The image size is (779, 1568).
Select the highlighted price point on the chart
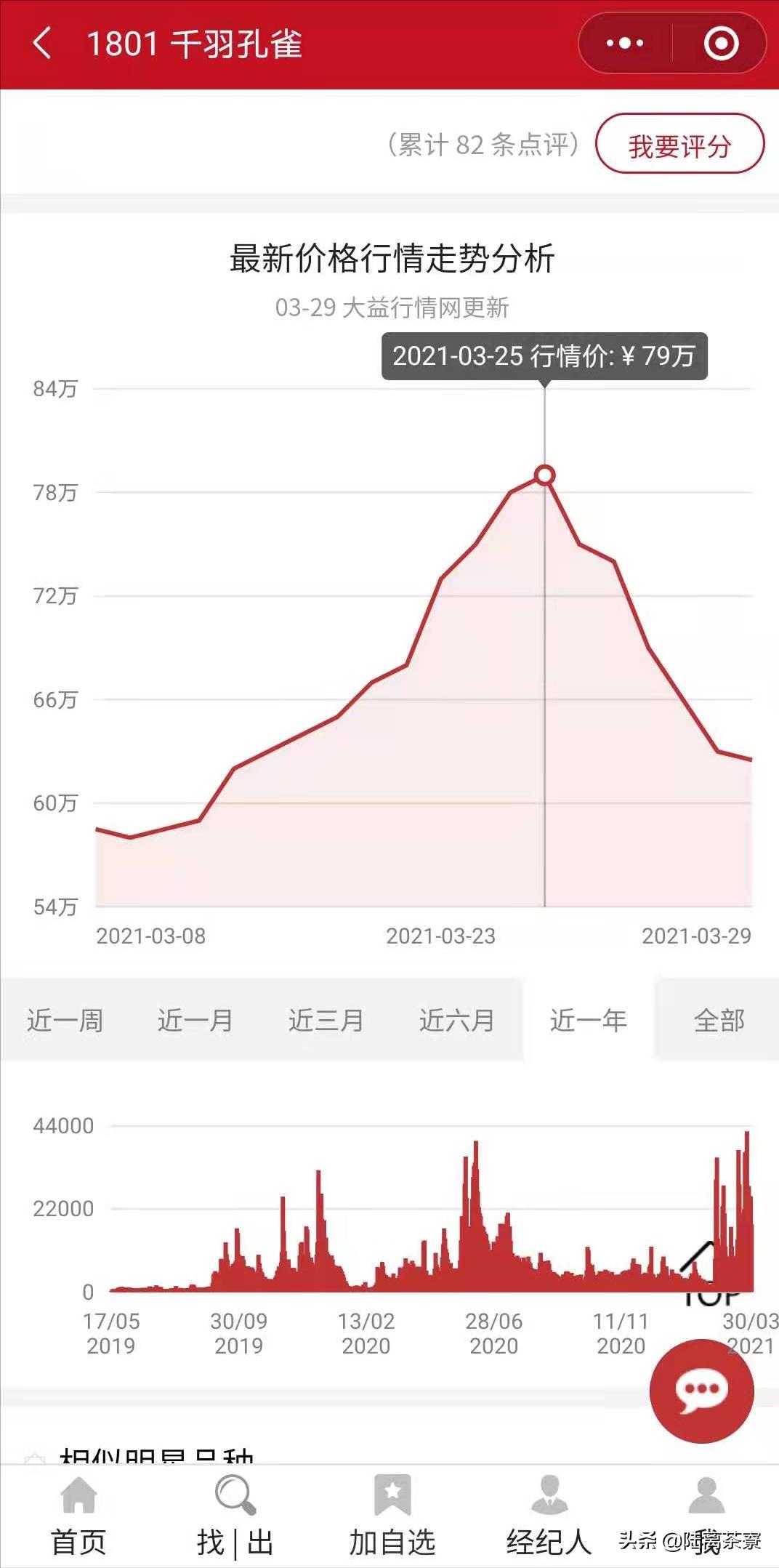[x=544, y=475]
